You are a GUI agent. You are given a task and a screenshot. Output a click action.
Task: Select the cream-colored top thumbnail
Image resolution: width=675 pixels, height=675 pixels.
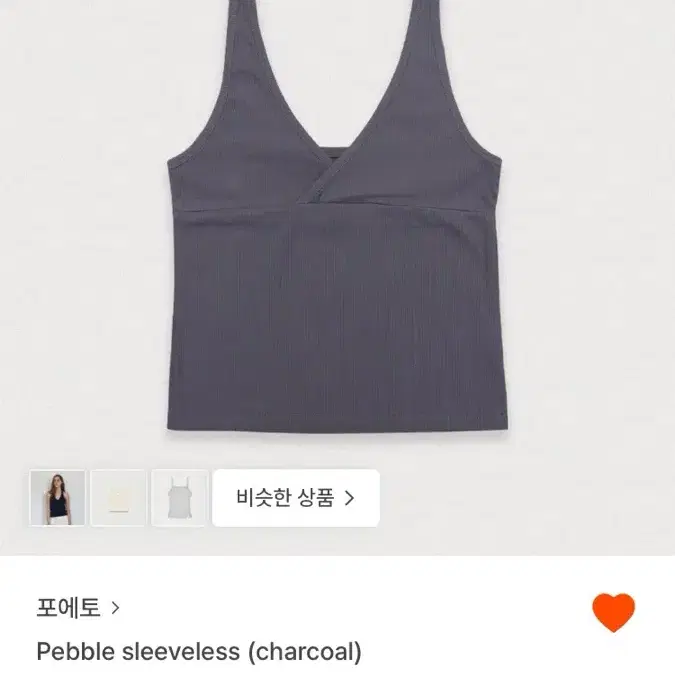[x=119, y=497]
